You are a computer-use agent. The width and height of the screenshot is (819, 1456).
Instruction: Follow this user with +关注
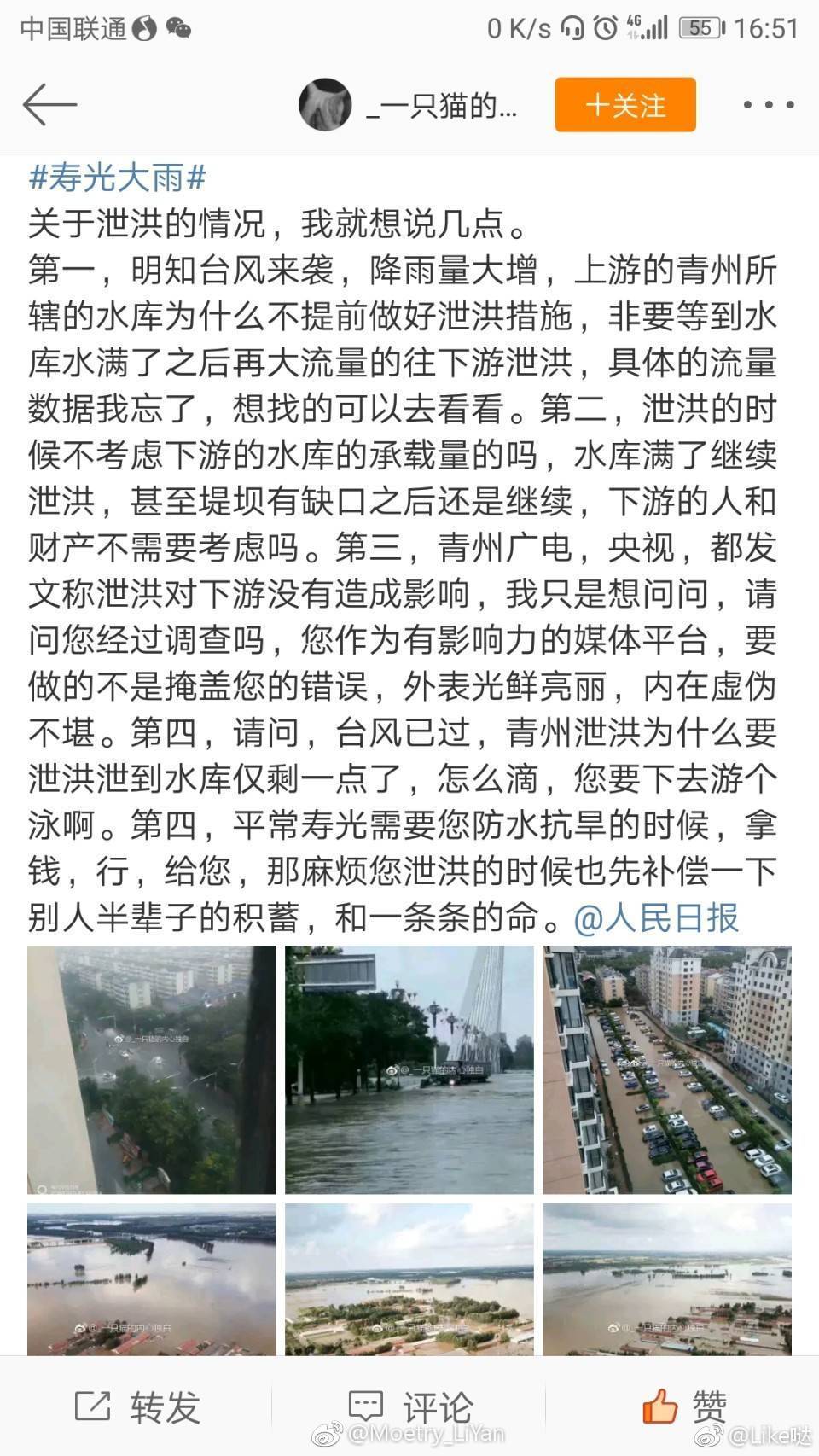point(625,105)
